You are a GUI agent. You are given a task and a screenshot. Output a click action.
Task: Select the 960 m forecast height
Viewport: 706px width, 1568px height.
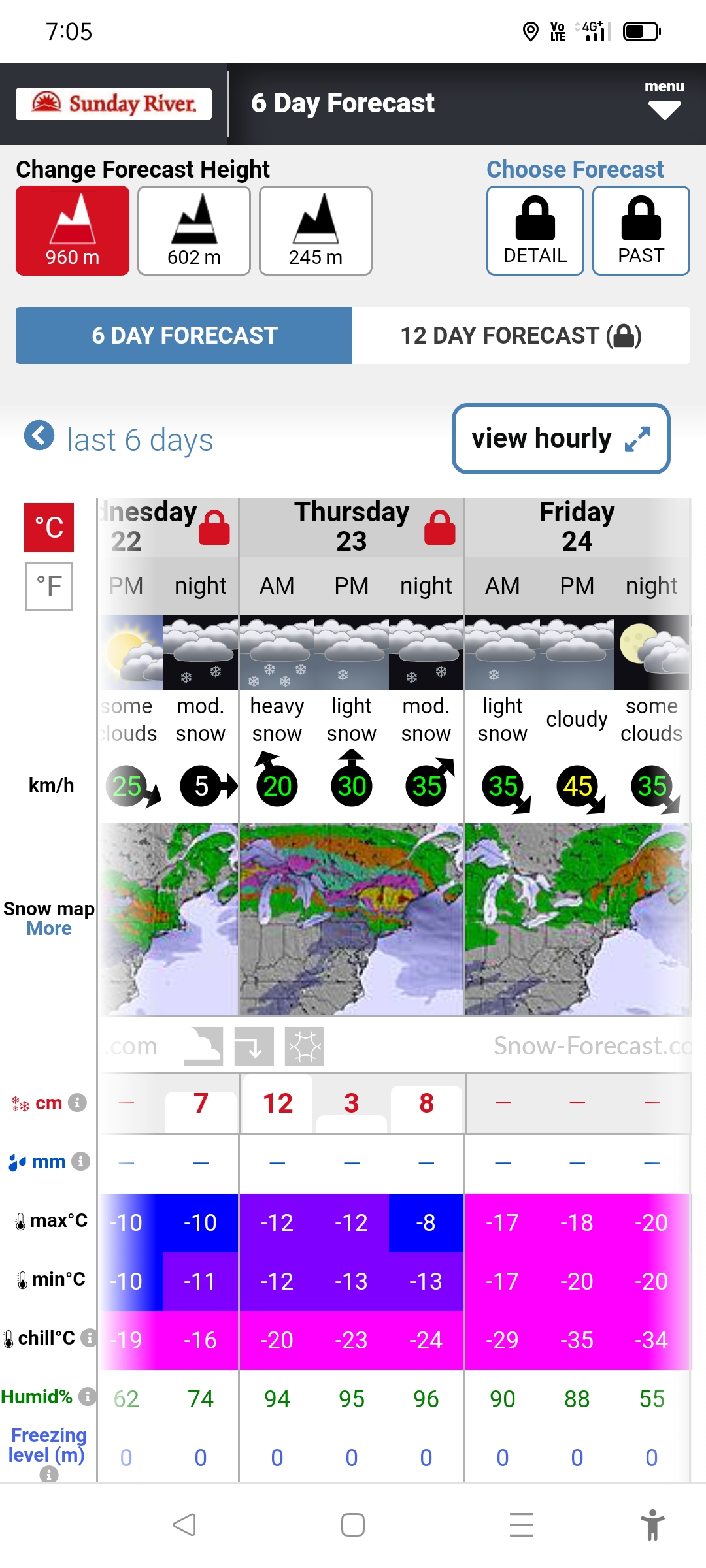pos(73,231)
